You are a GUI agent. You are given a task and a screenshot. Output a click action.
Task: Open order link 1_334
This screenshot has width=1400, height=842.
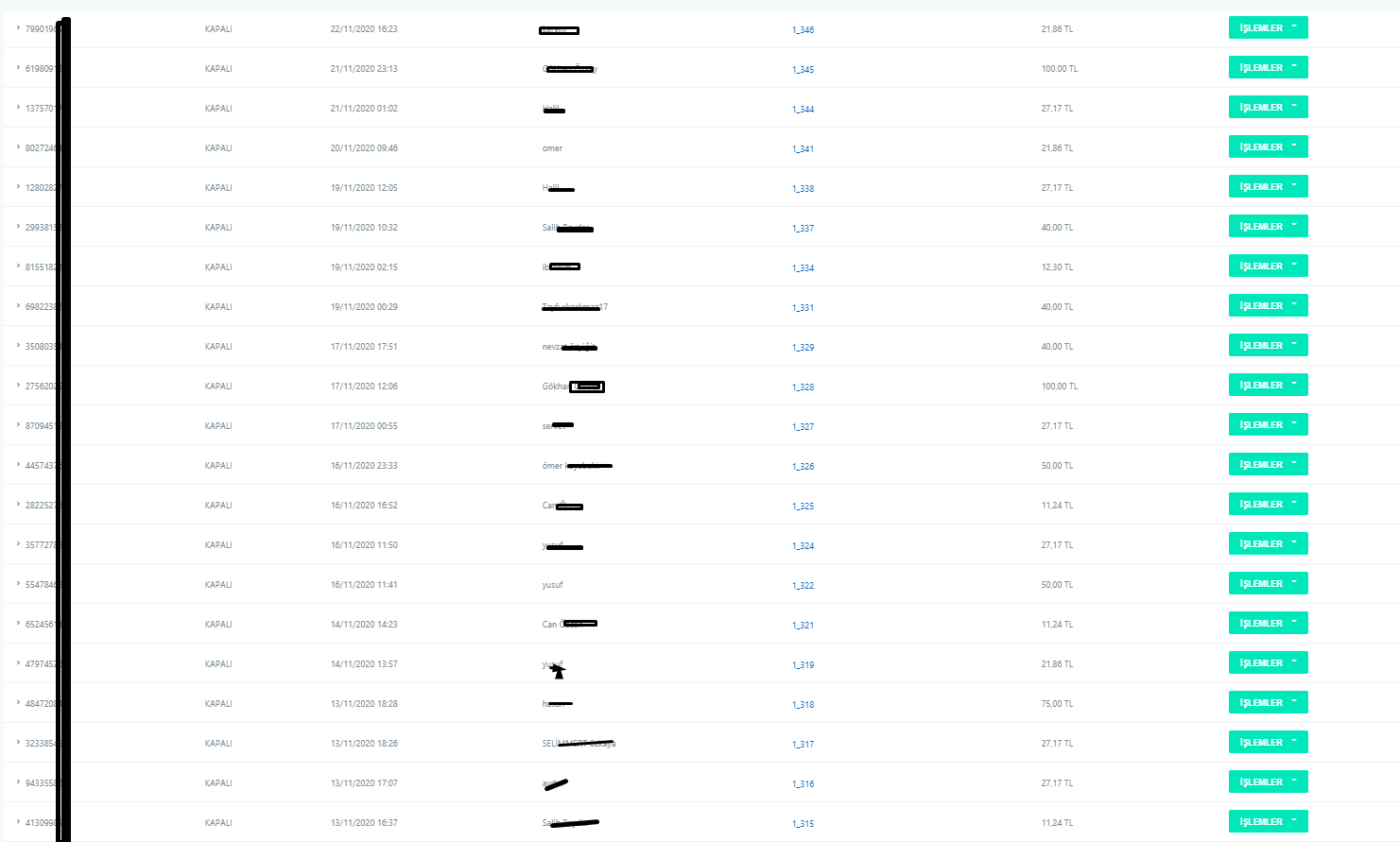[x=803, y=267]
